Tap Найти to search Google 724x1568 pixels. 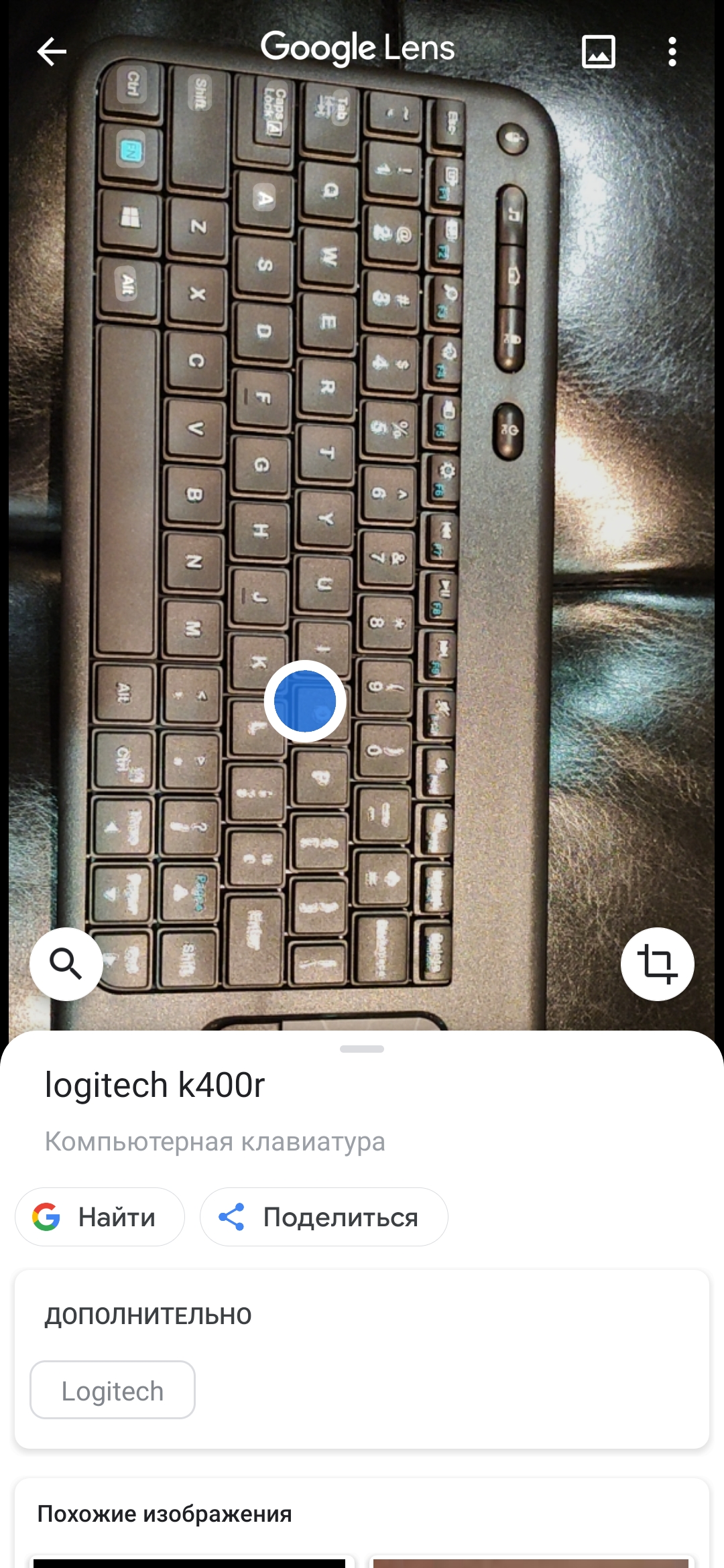point(100,1217)
